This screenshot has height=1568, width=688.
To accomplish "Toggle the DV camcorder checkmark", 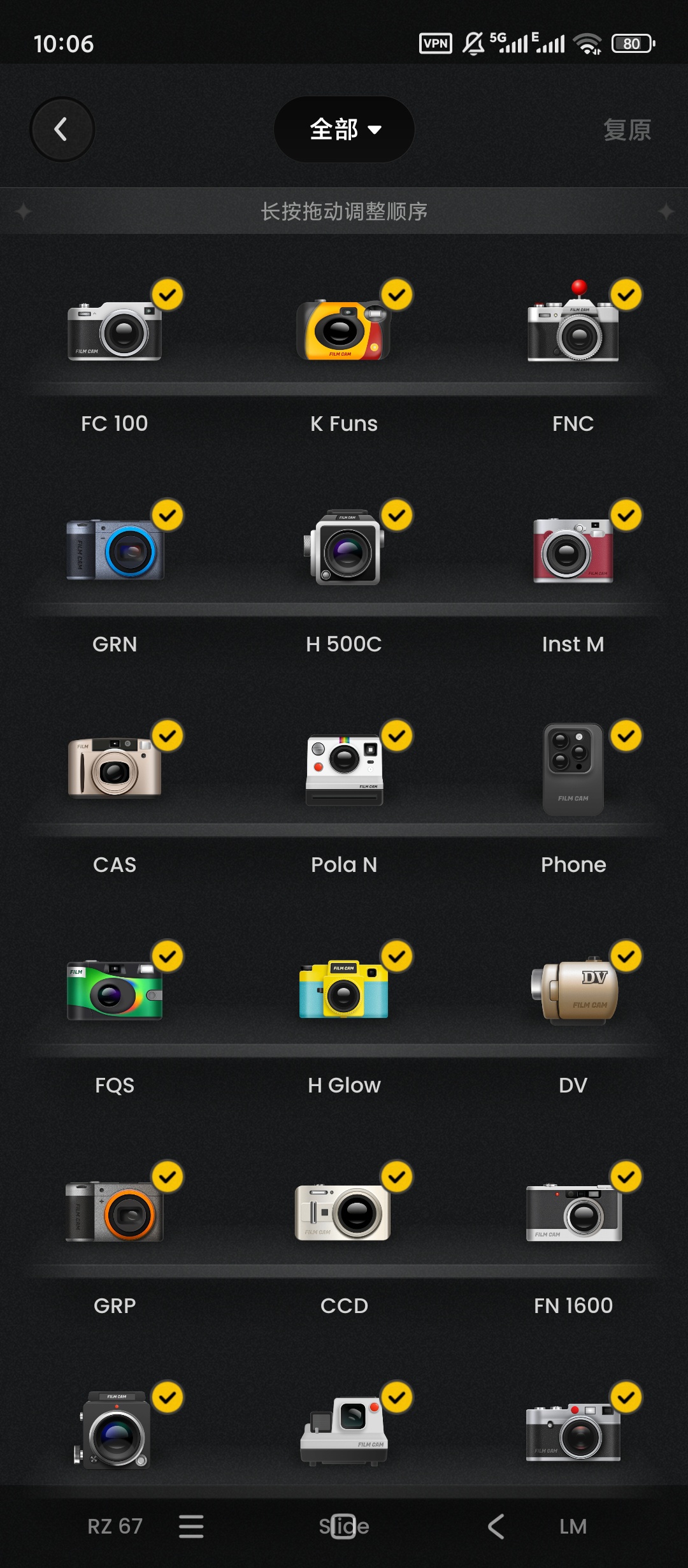I will pos(626,956).
